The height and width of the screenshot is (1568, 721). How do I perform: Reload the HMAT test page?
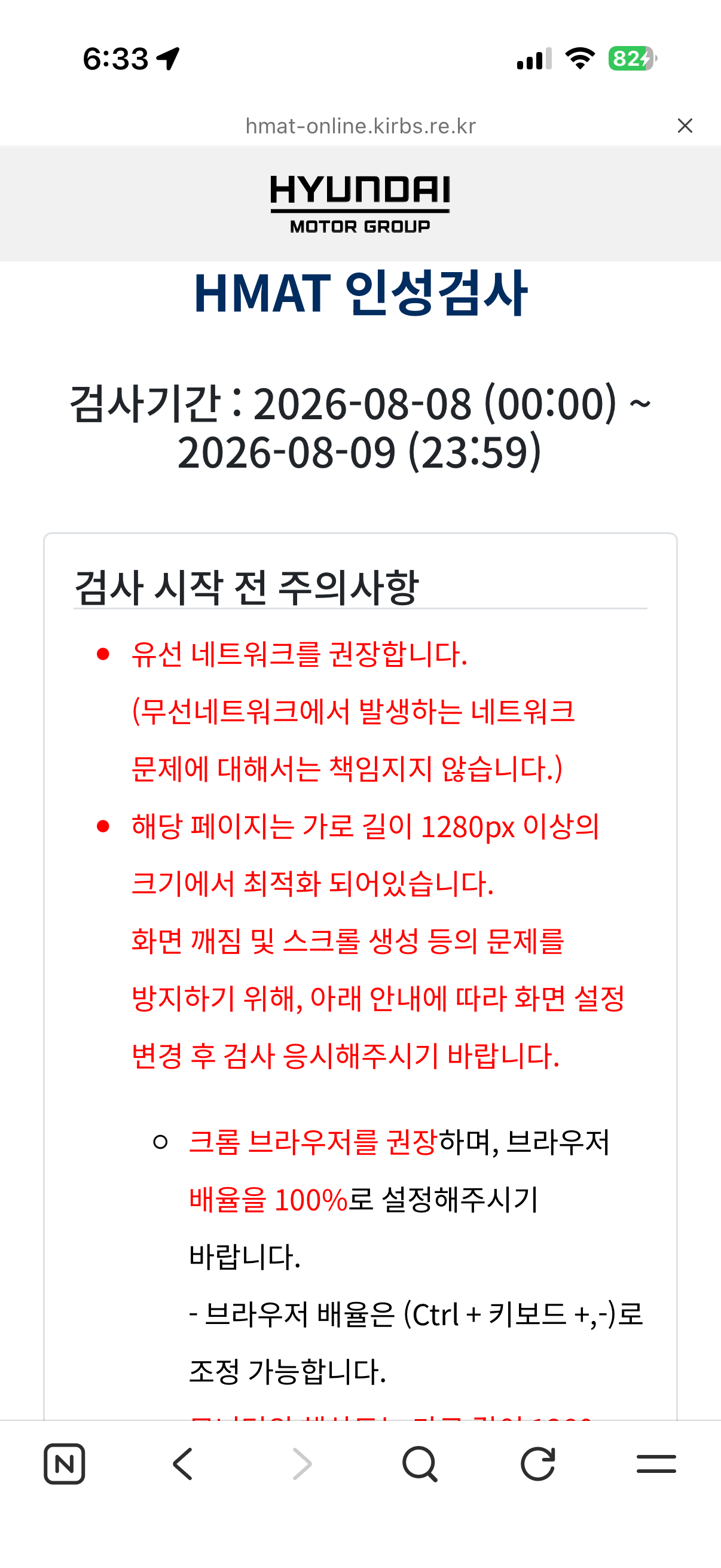(538, 1463)
